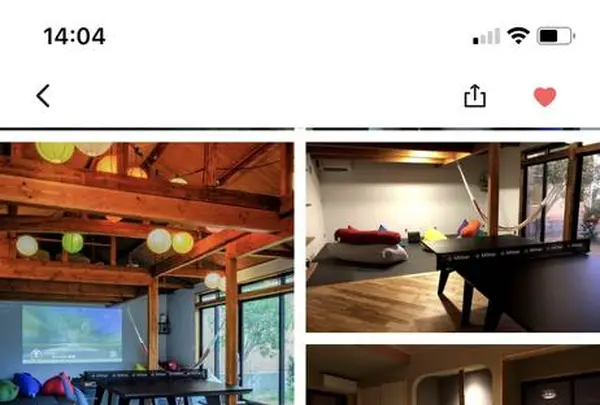Open photo of room with paper lanterns
This screenshot has height=405, width=600.
coord(147,272)
